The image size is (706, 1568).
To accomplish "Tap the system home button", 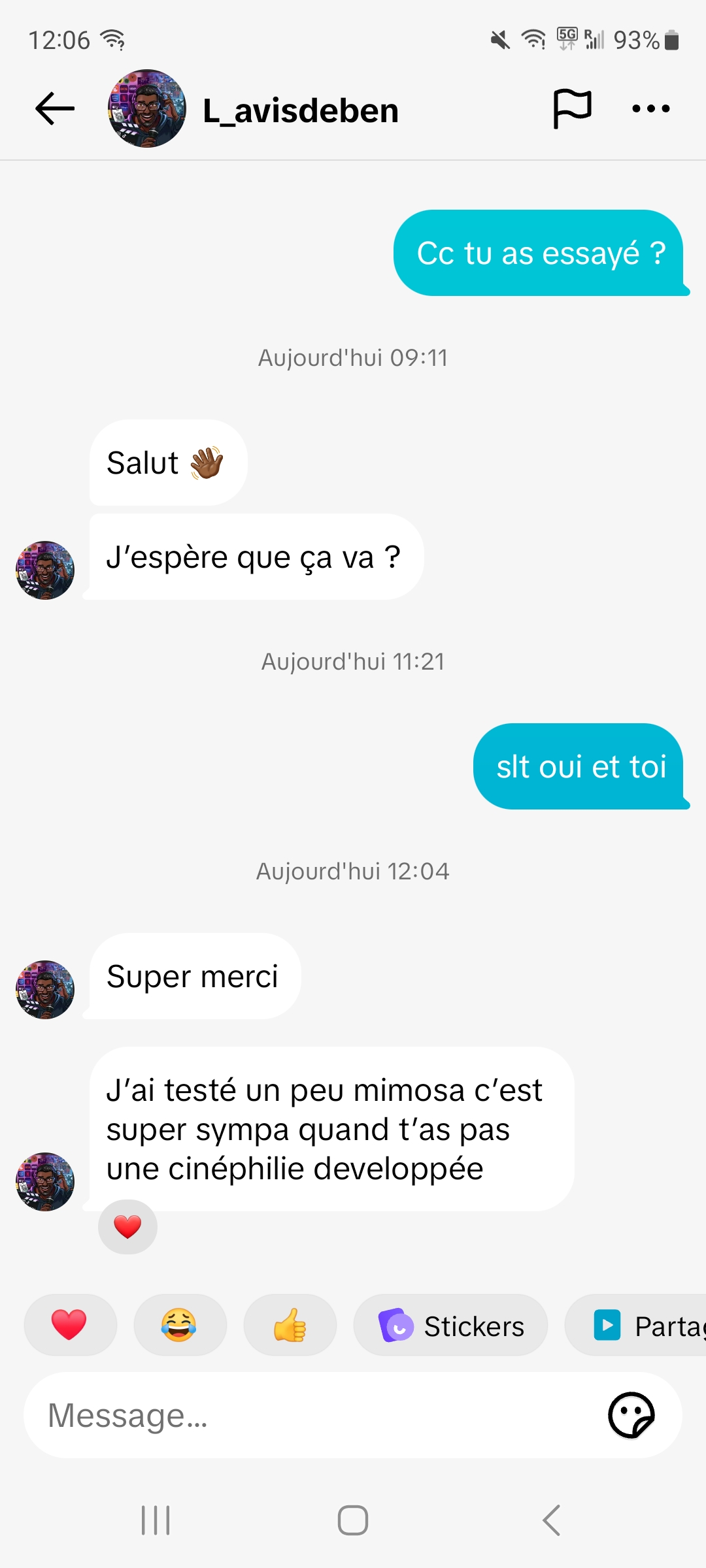I will (353, 1520).
